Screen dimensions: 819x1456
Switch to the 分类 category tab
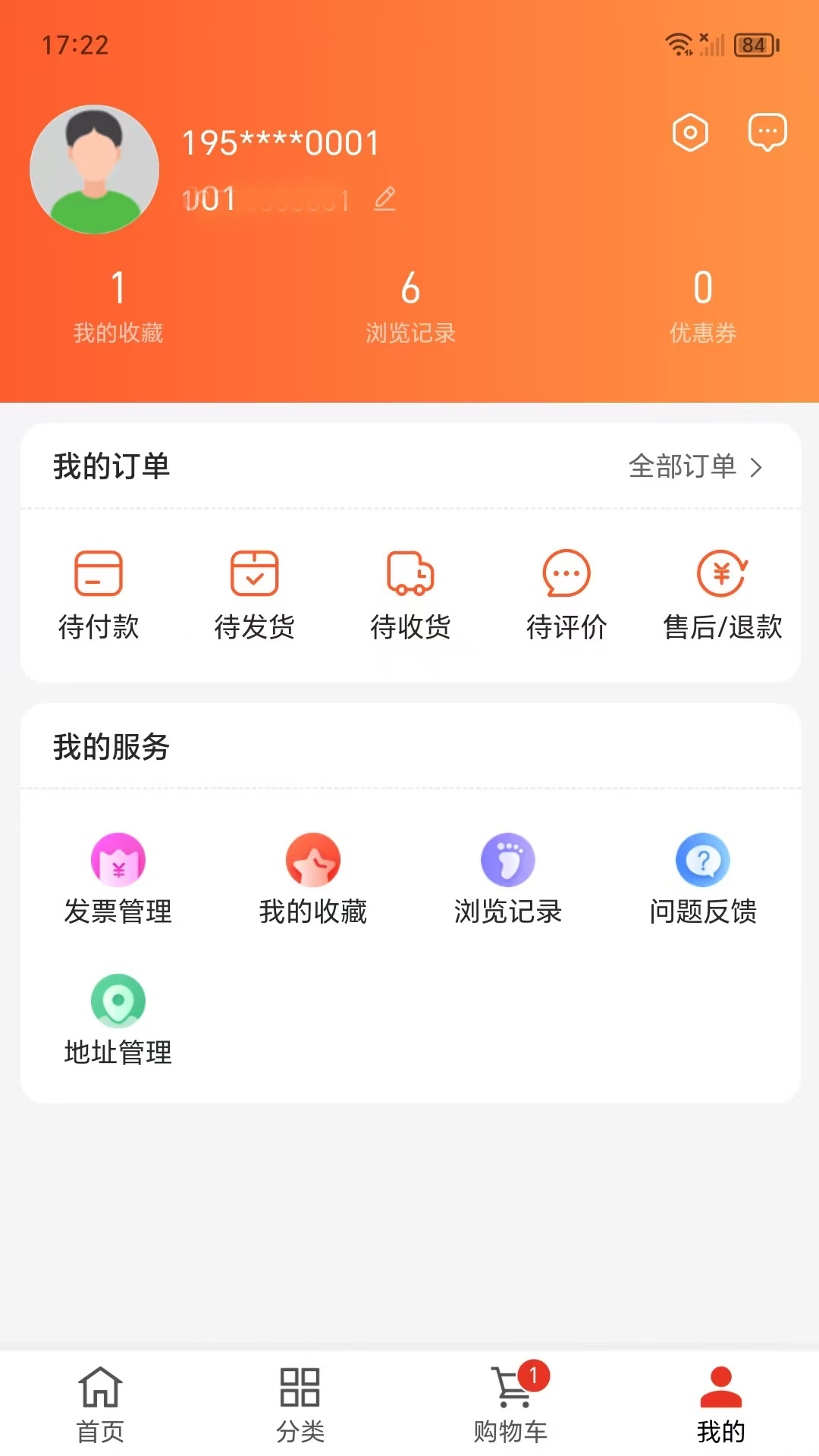click(x=301, y=1407)
